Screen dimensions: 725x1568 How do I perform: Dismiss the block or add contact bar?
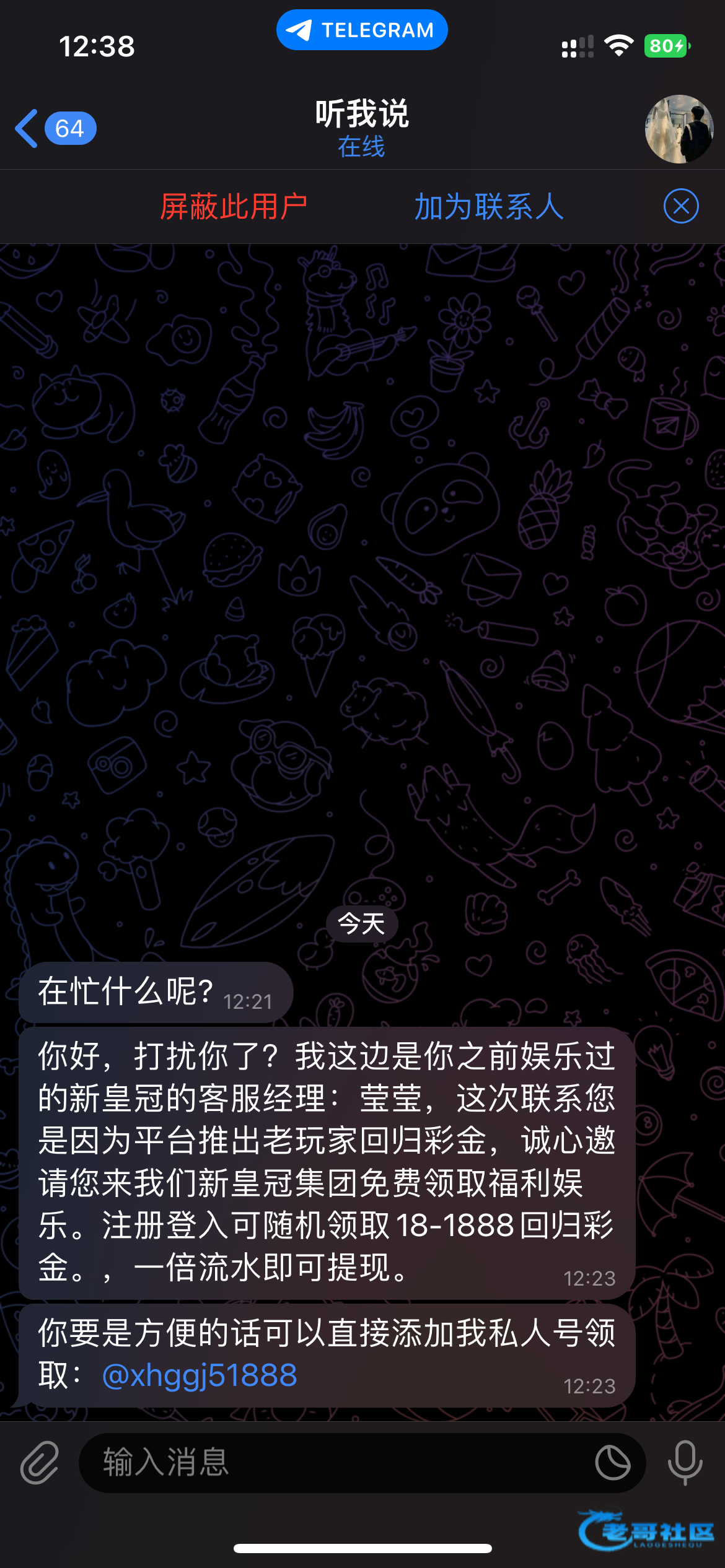tap(681, 206)
